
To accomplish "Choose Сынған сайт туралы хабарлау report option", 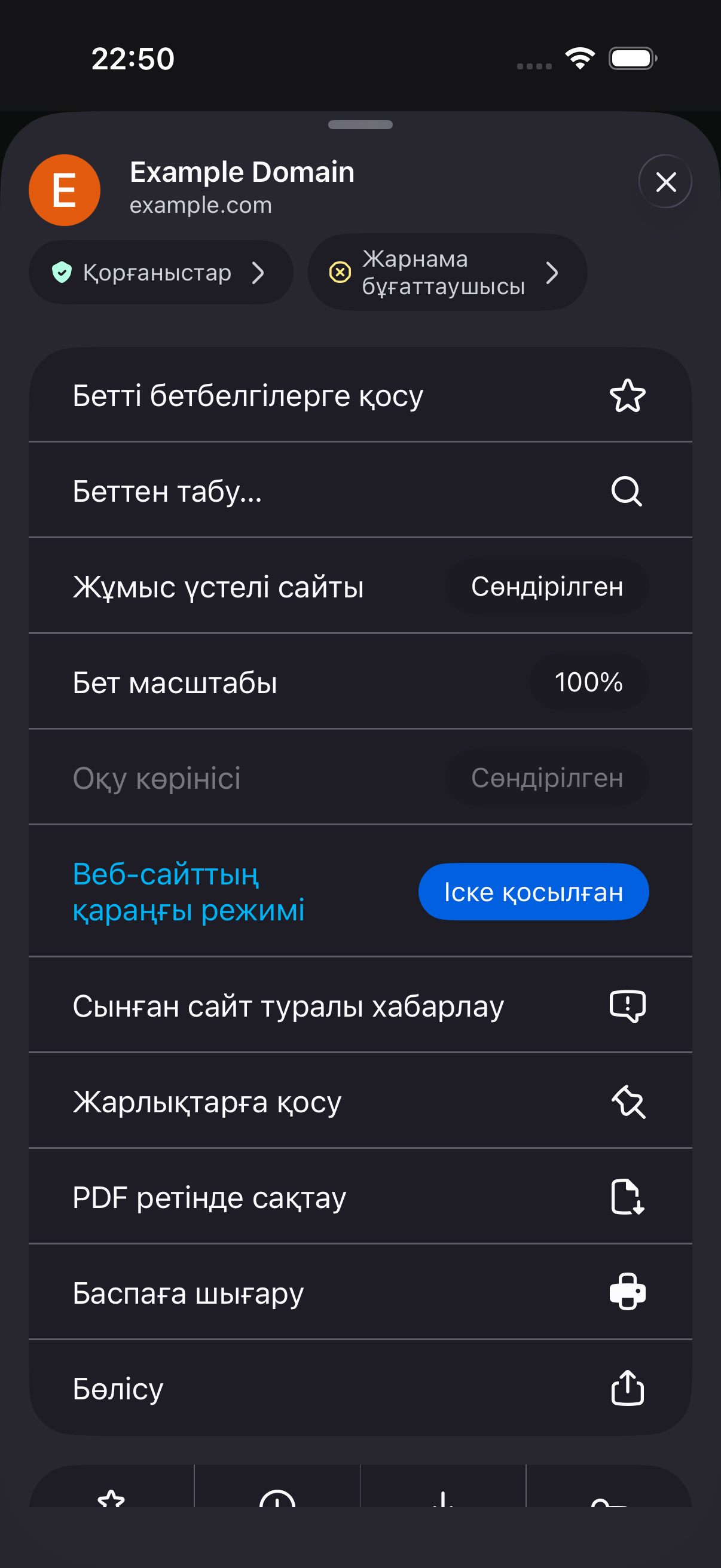I will point(360,1006).
